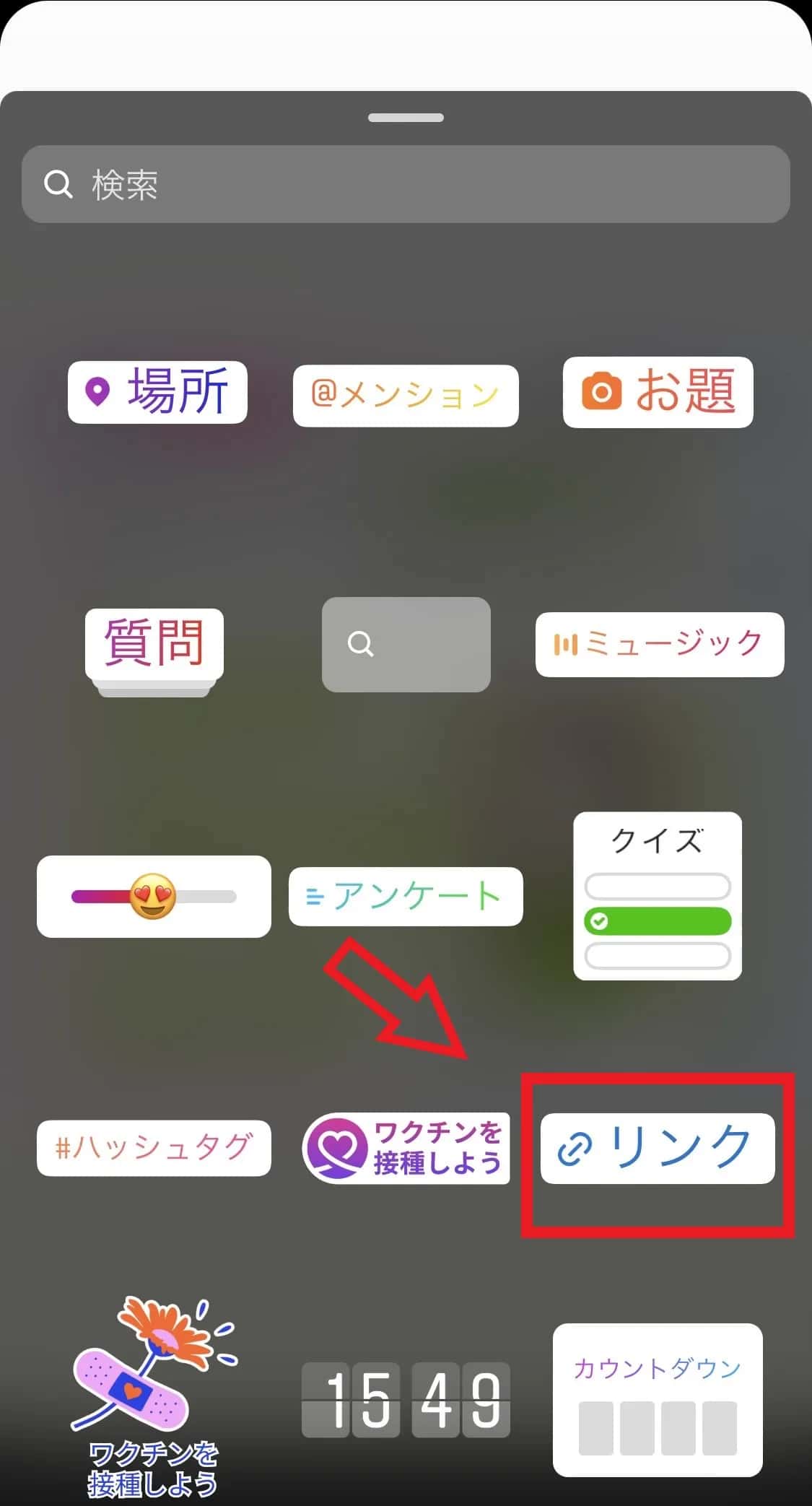Add the リンク link sticker

[658, 1148]
